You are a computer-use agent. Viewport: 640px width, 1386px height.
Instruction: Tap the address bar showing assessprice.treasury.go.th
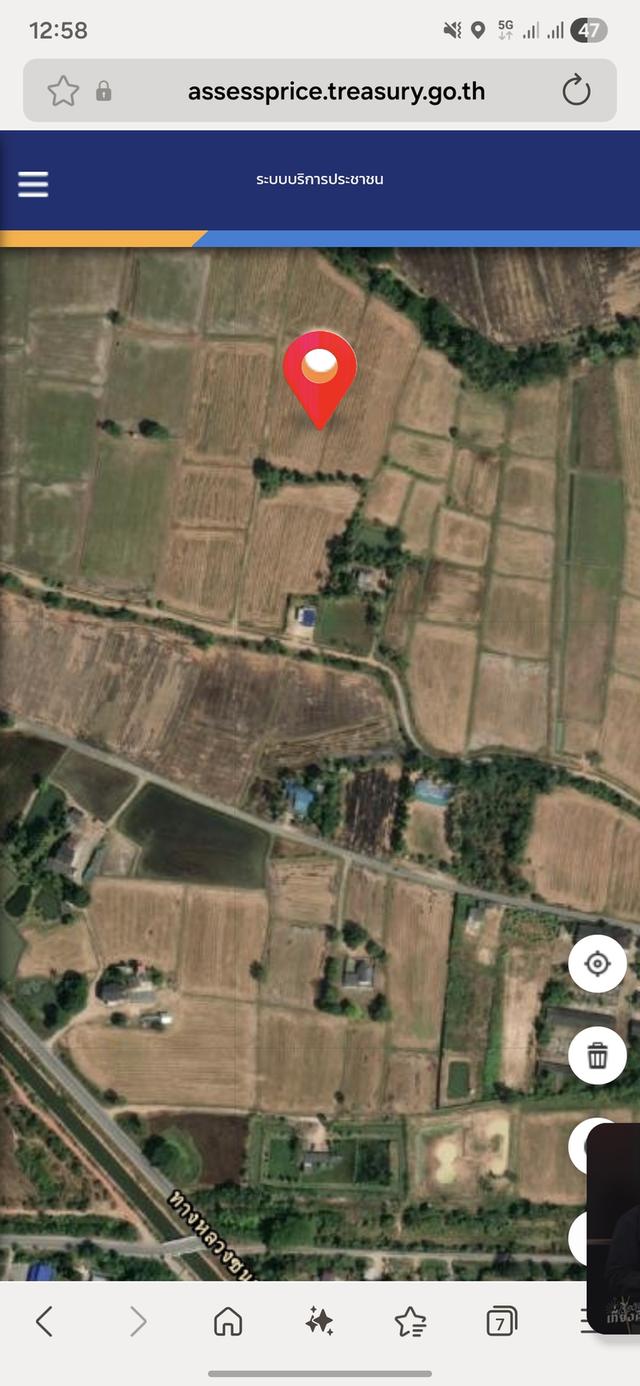336,92
